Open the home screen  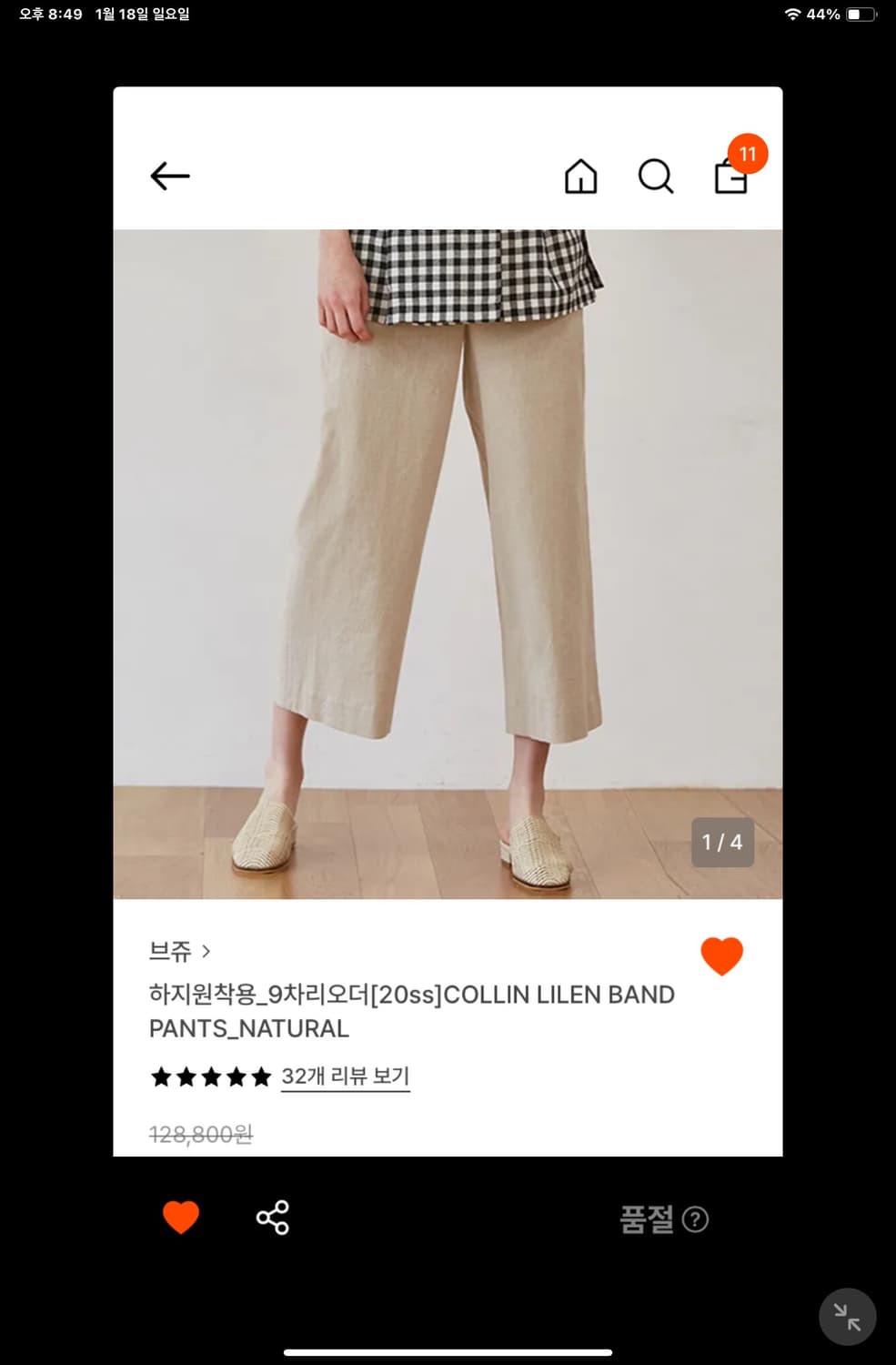580,177
